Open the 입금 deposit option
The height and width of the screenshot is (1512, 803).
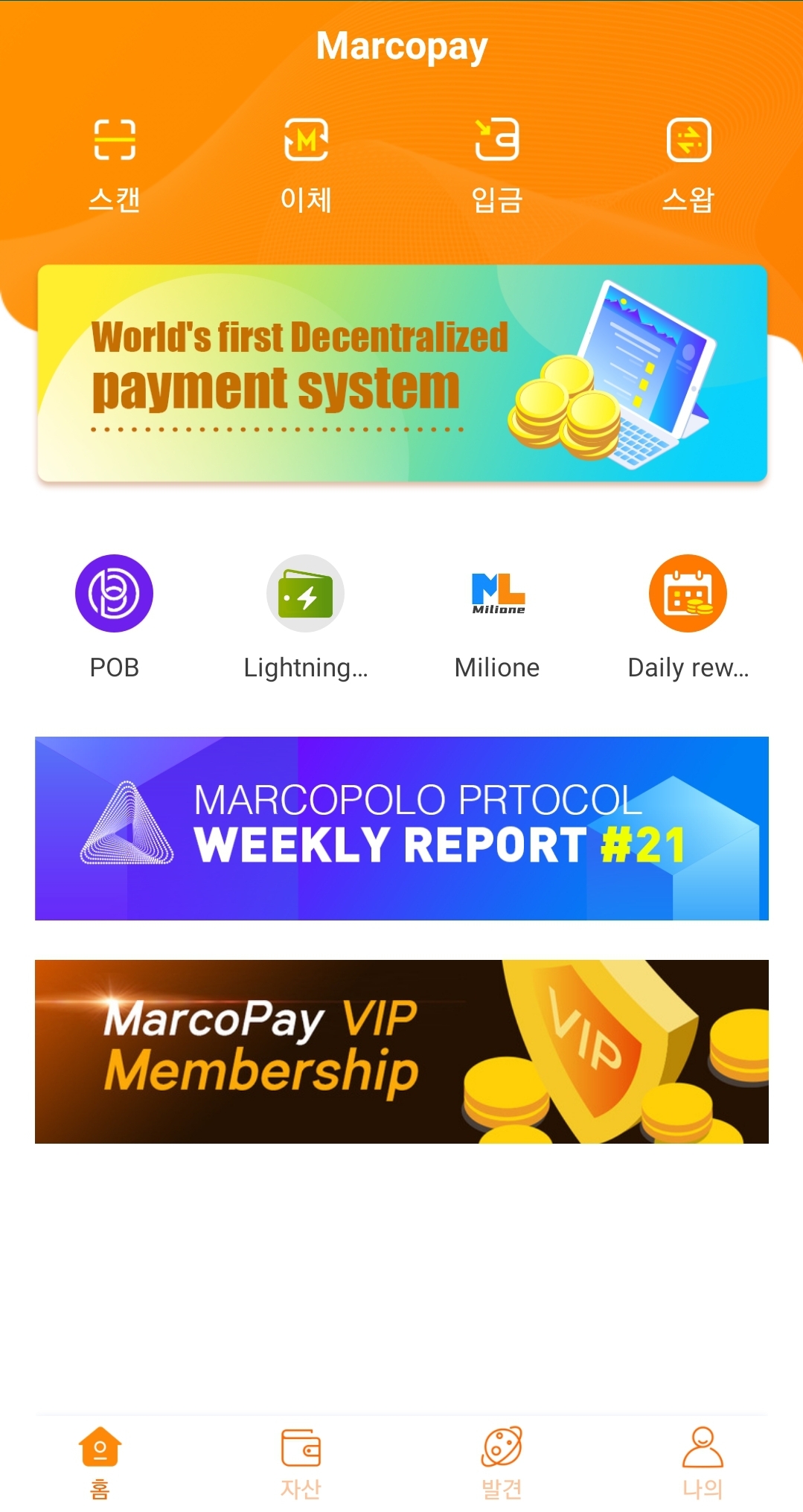coord(497,164)
